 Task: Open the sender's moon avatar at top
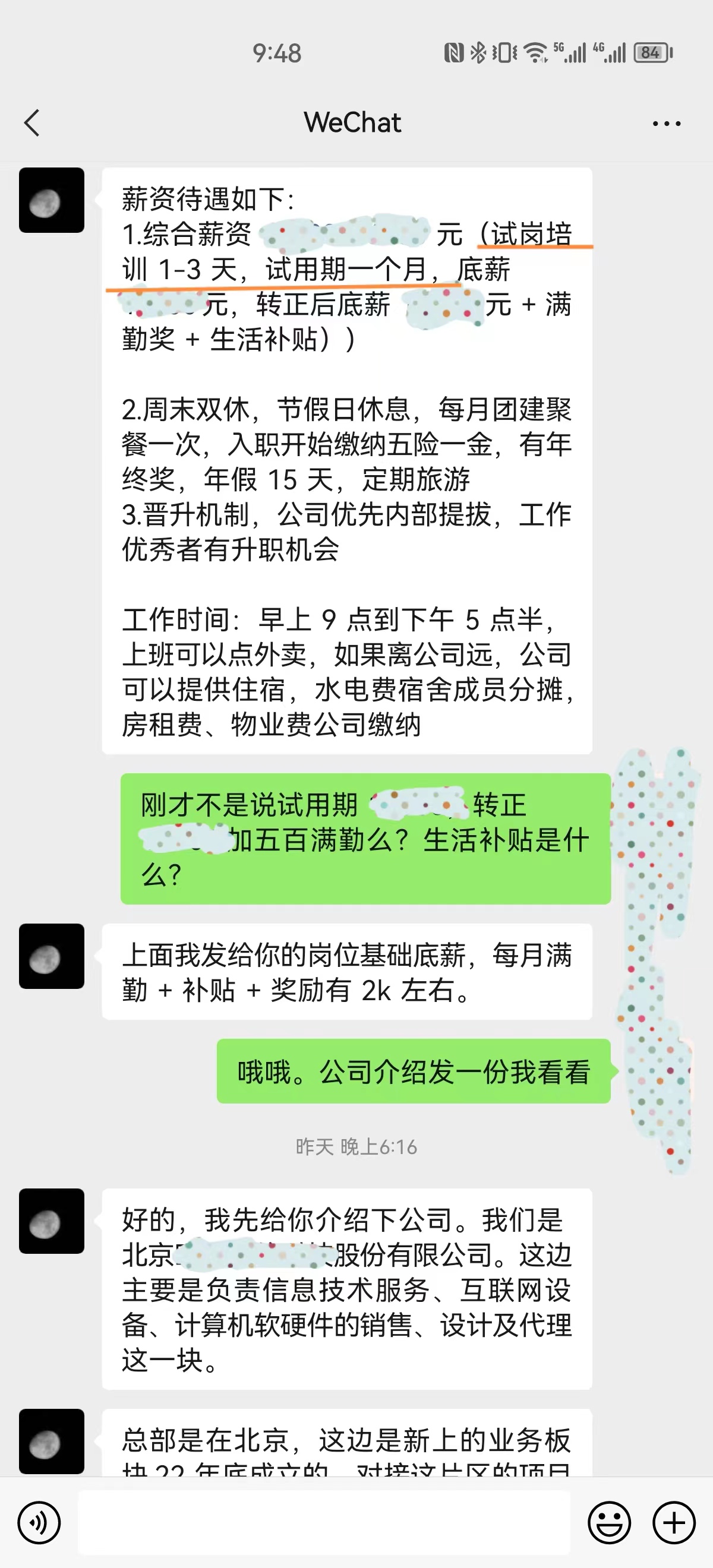click(x=52, y=204)
